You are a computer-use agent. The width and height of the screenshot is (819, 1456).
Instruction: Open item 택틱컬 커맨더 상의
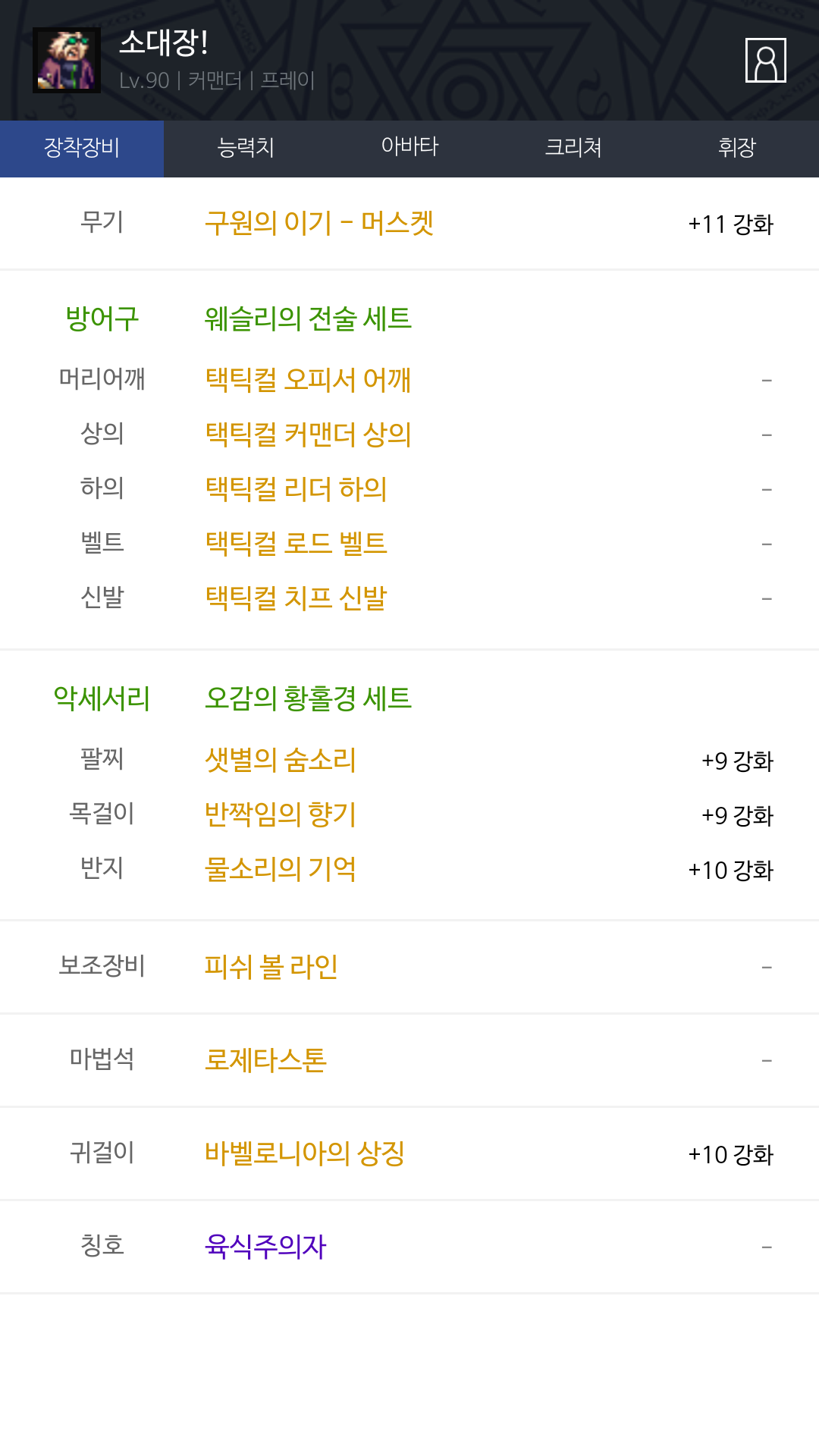tap(308, 434)
